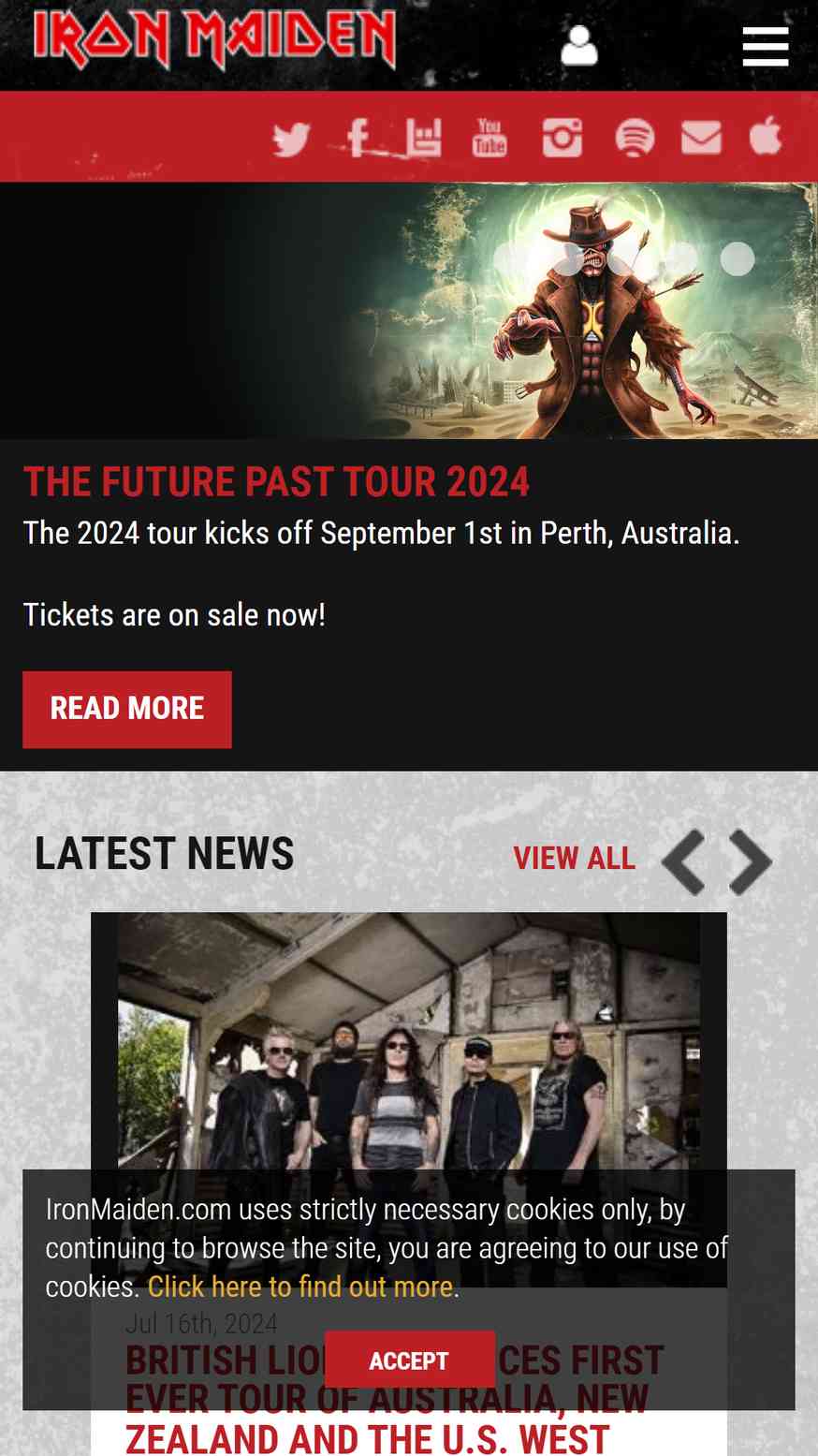Tap the Iron Maiden logo to go home

click(x=214, y=40)
